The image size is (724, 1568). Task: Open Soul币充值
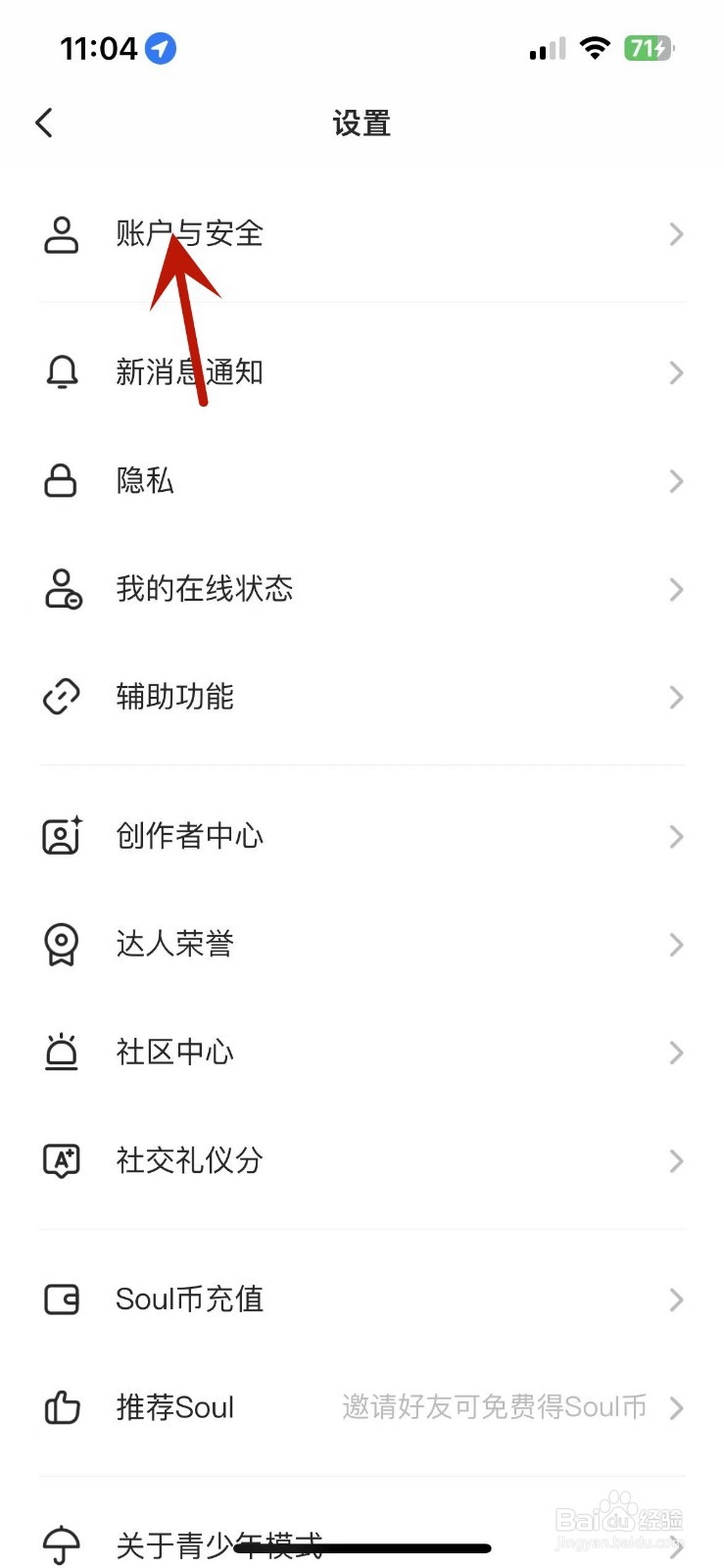362,1299
